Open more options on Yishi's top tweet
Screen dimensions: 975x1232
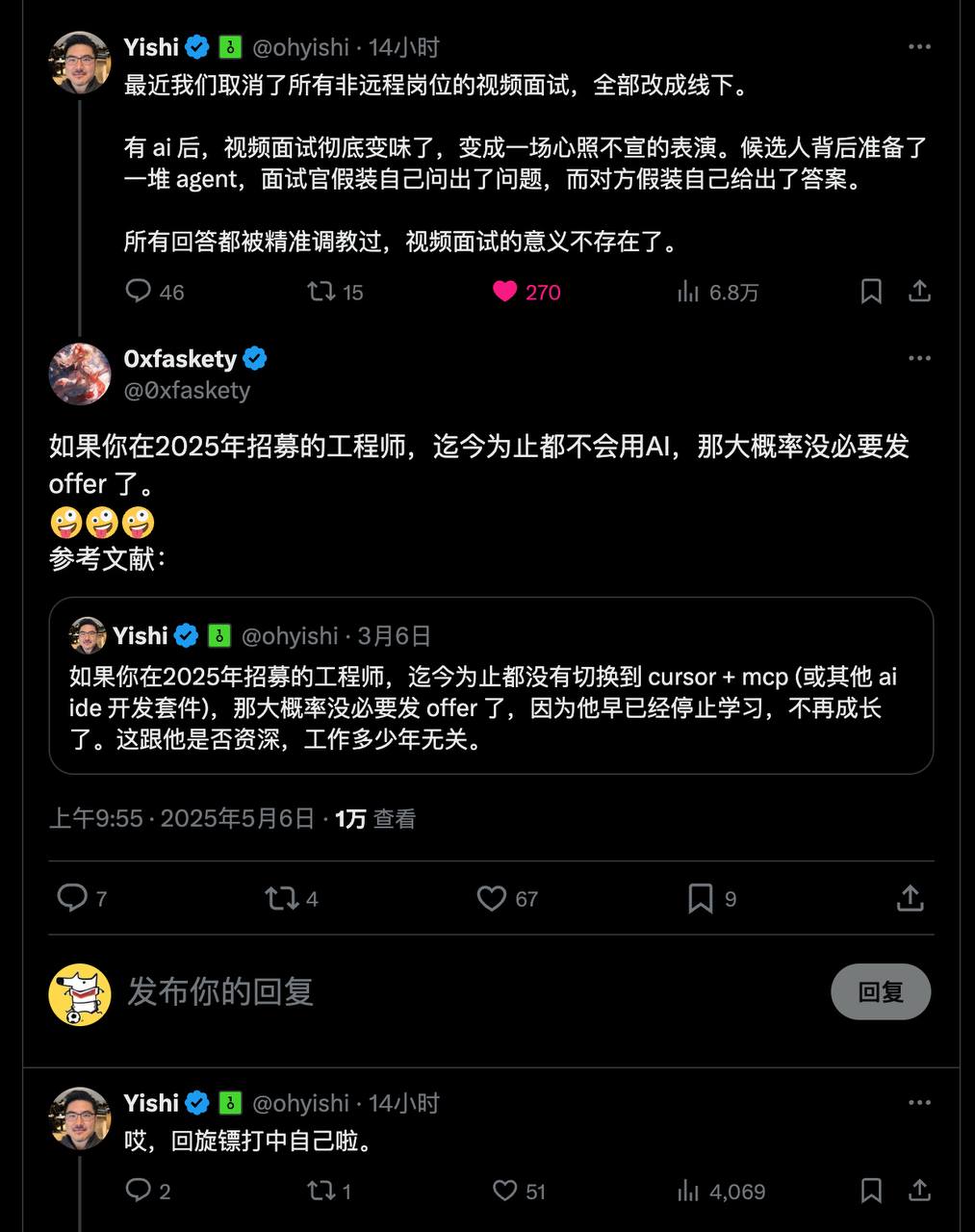click(x=920, y=46)
